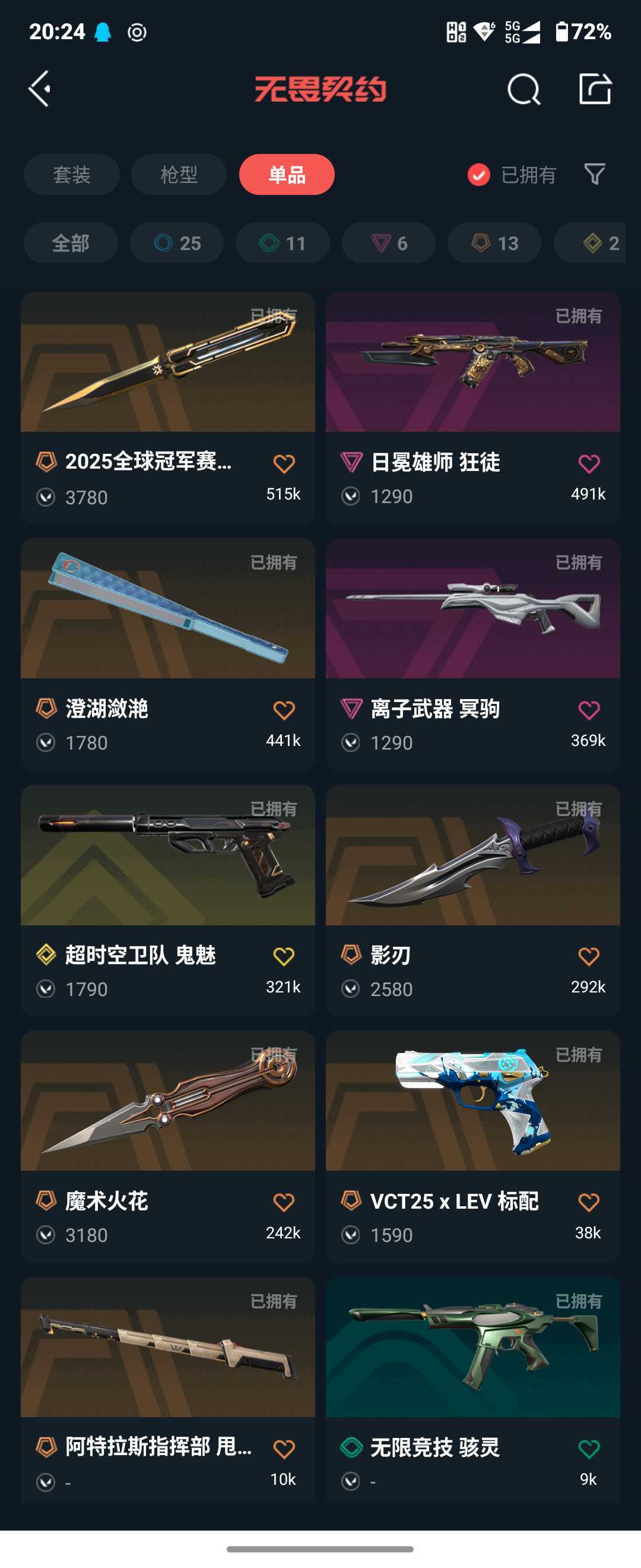Viewport: 641px width, 1568px height.
Task: Open the search icon in the header
Action: pos(523,90)
